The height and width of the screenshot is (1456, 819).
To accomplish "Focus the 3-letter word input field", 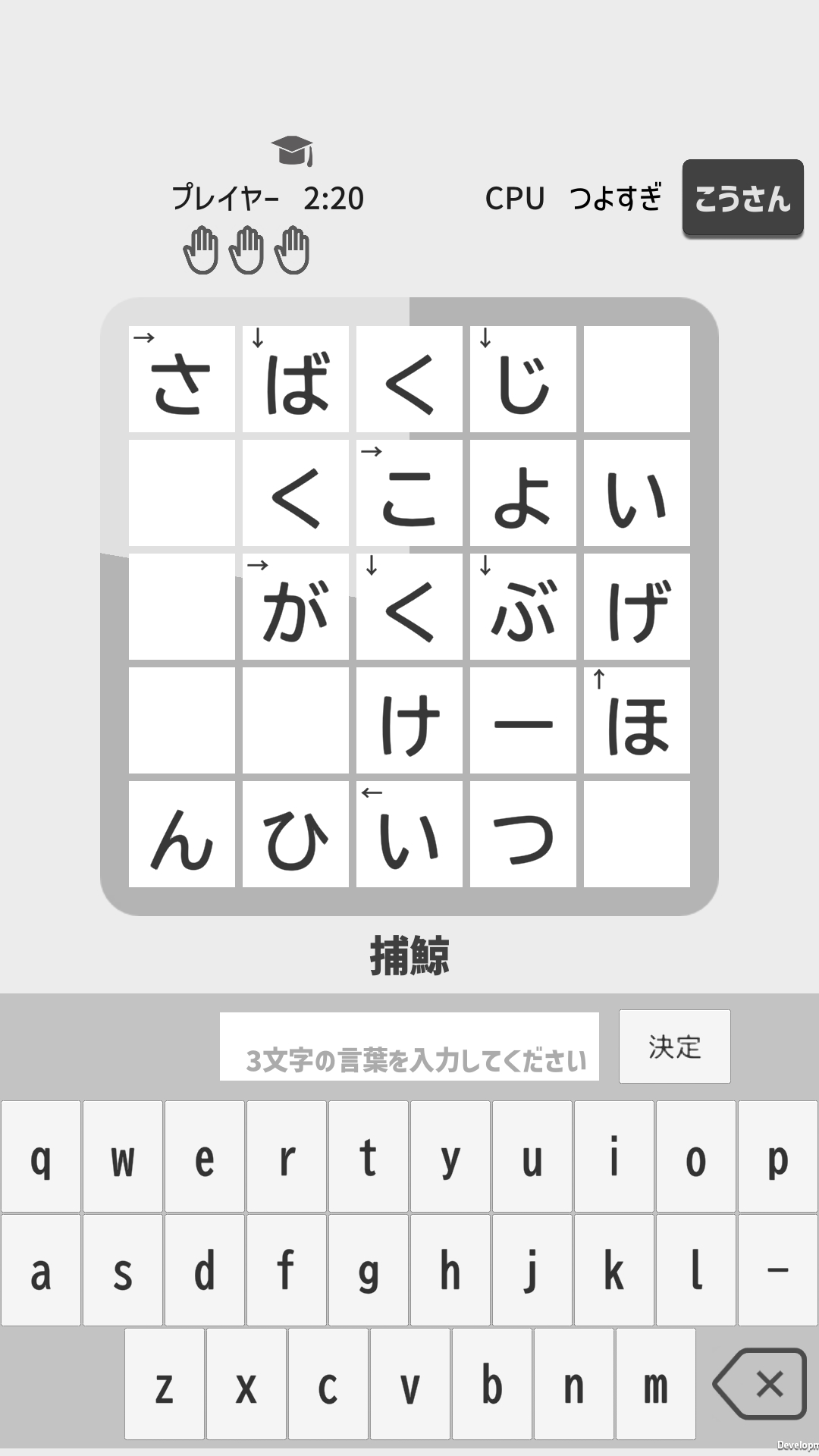I will [409, 1046].
